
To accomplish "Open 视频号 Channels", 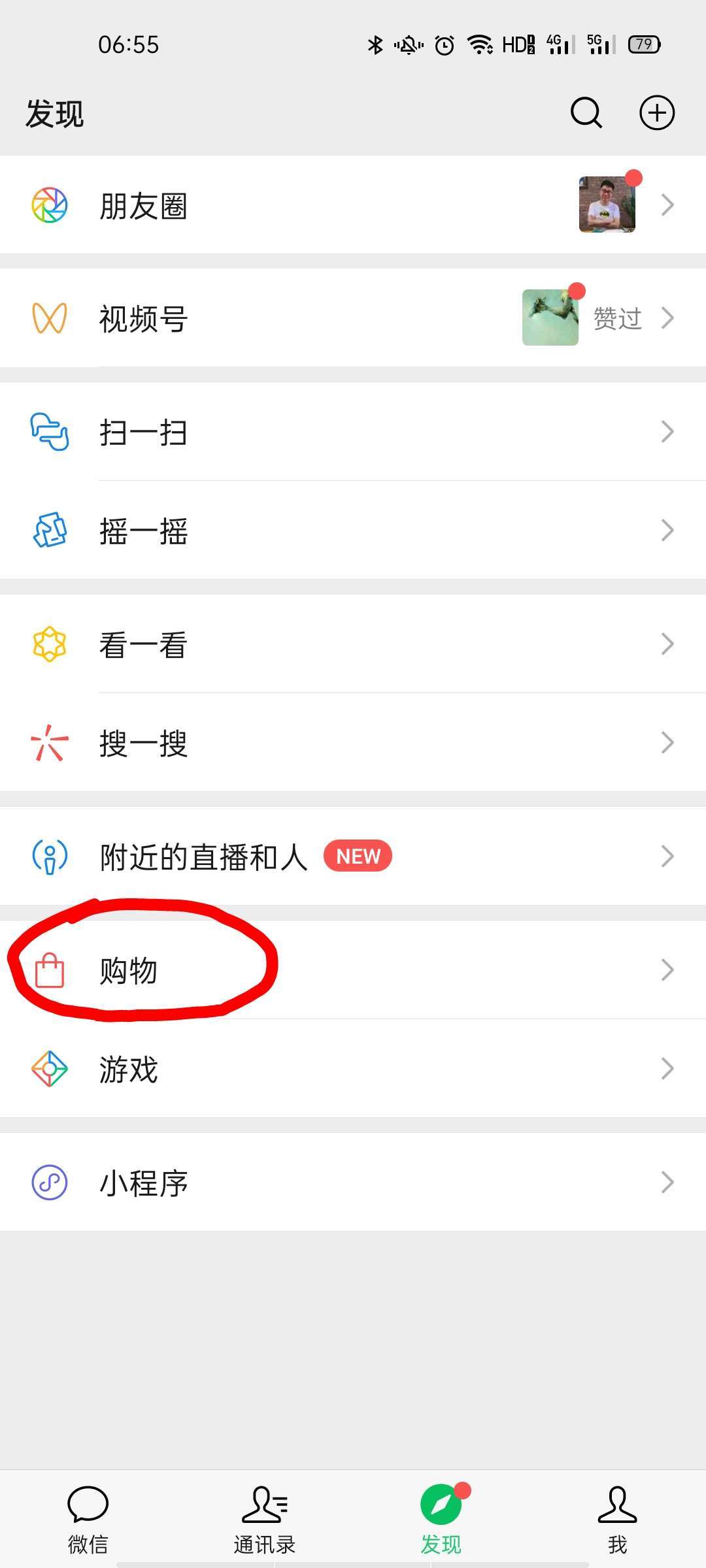I will (x=353, y=318).
